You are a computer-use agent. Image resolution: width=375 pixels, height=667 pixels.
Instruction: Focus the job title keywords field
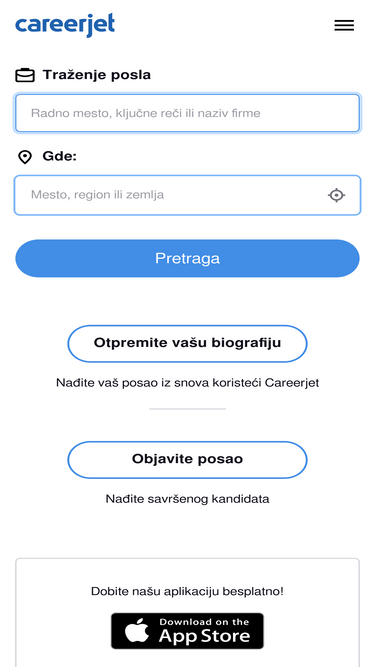(x=188, y=113)
